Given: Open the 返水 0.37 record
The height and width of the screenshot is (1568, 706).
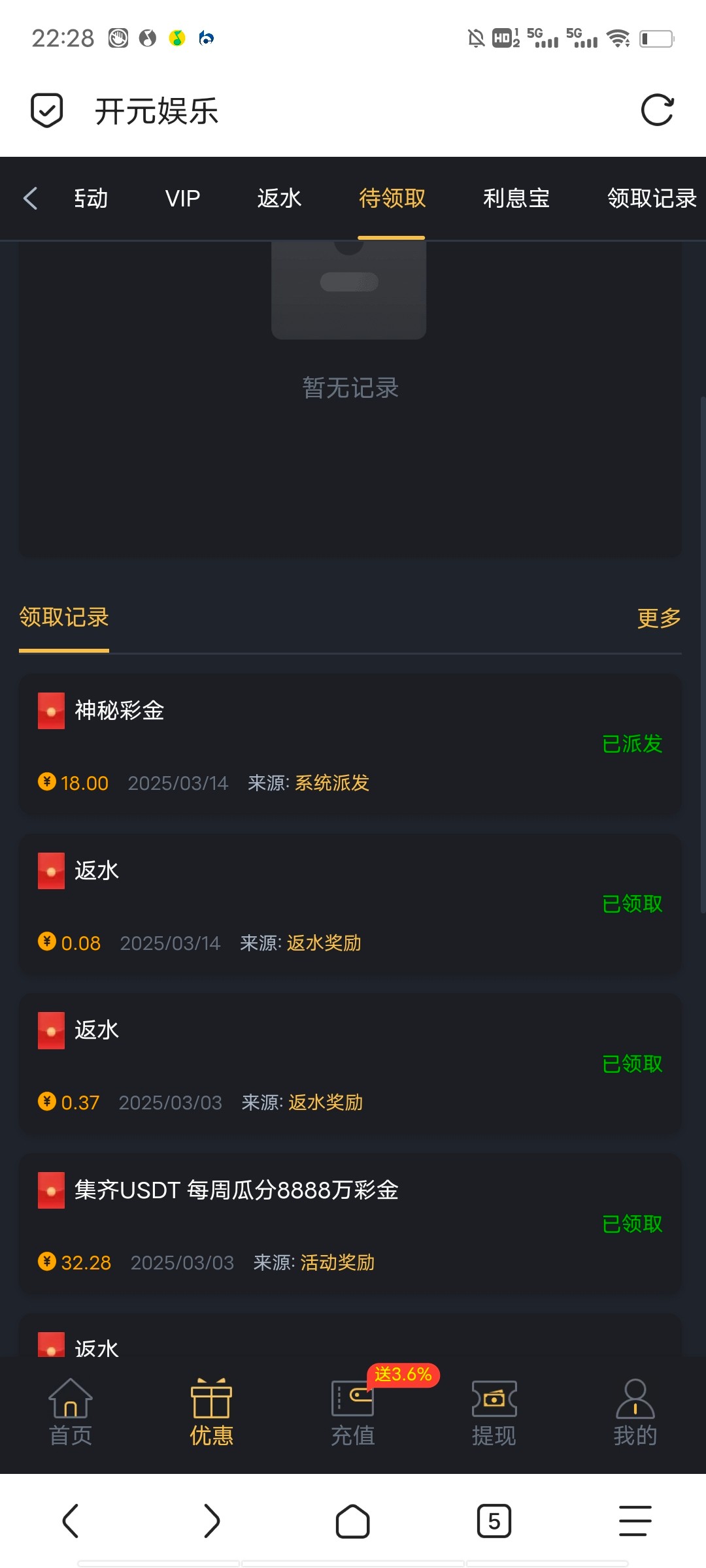Looking at the screenshot, I should tap(350, 1064).
